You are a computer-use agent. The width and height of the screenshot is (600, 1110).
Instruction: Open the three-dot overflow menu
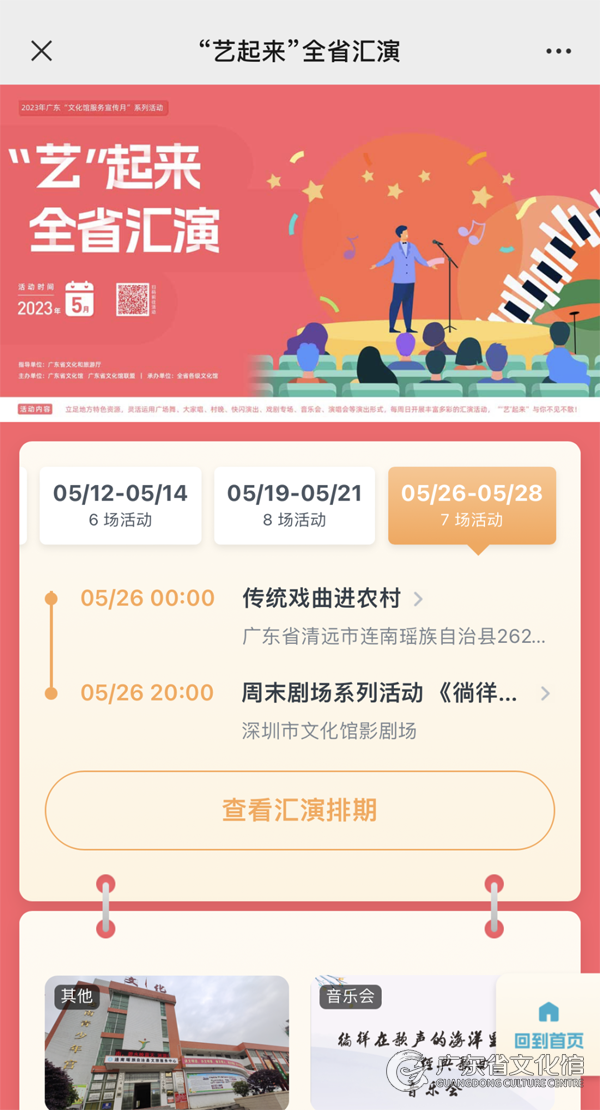tap(558, 51)
